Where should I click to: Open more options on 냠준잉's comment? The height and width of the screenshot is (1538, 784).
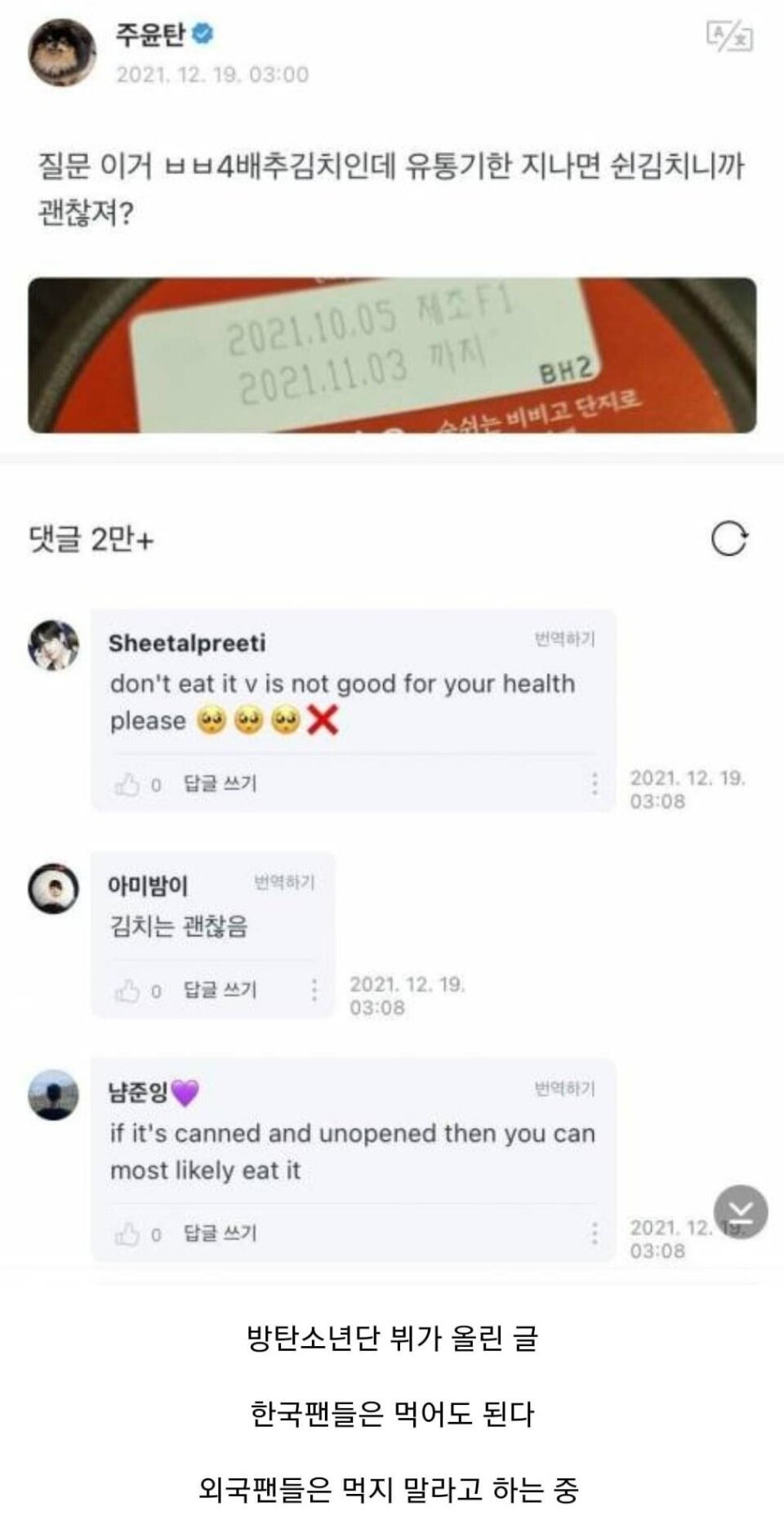pyautogui.click(x=595, y=1233)
